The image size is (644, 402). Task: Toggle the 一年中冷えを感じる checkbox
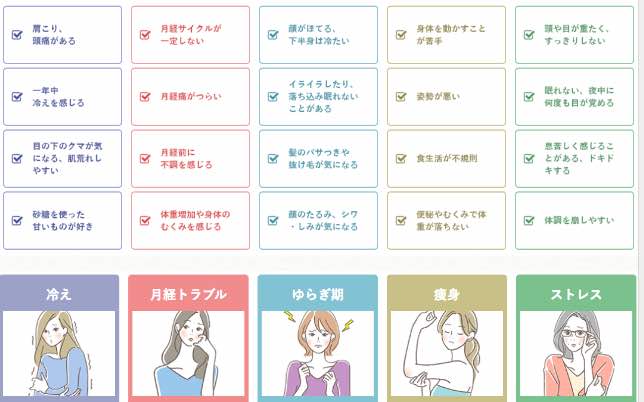click(x=17, y=97)
